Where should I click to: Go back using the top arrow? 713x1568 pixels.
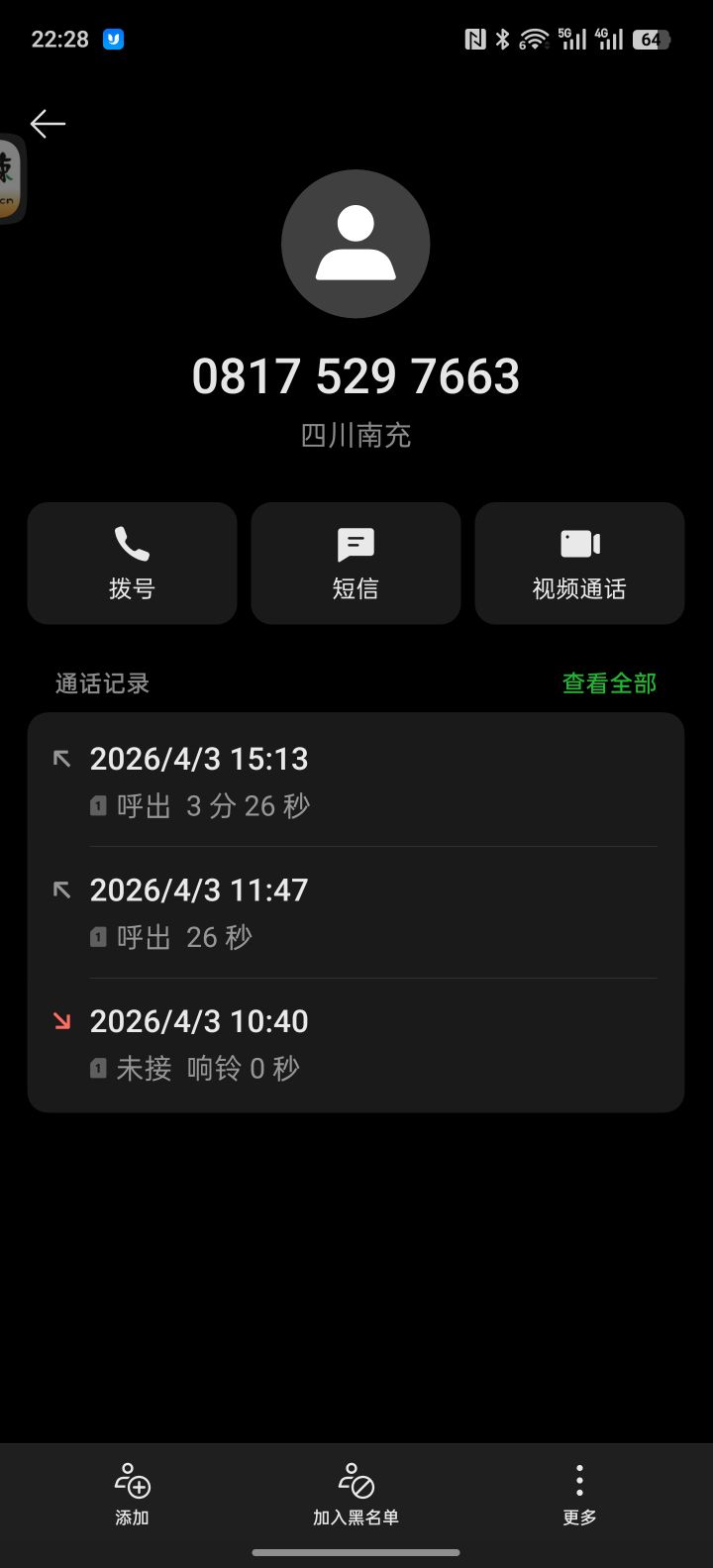tap(48, 124)
